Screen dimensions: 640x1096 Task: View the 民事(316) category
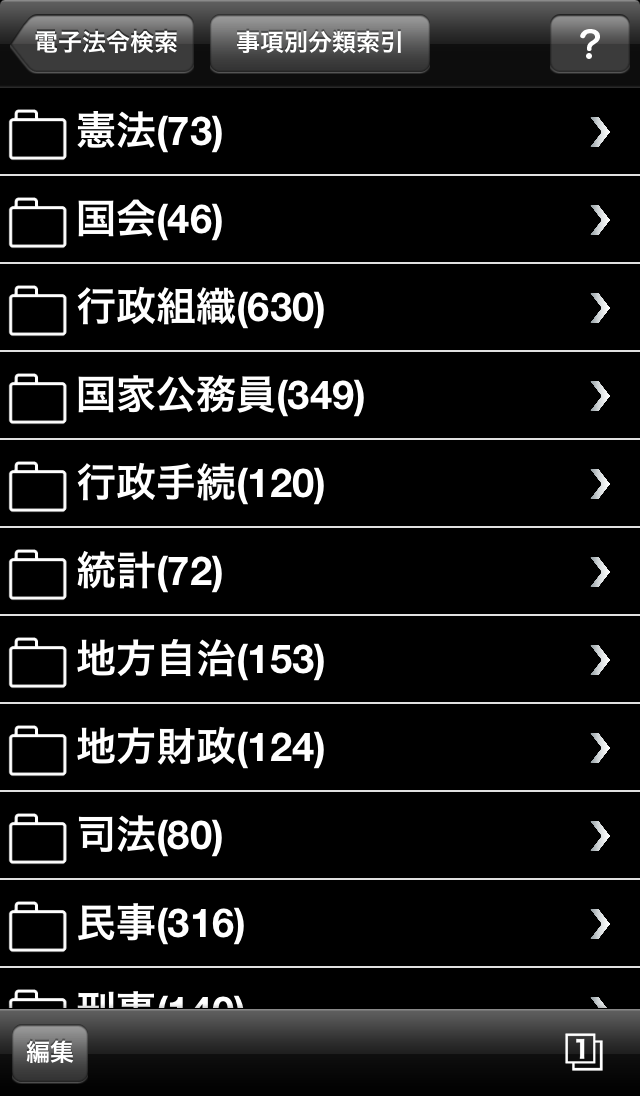(320, 924)
